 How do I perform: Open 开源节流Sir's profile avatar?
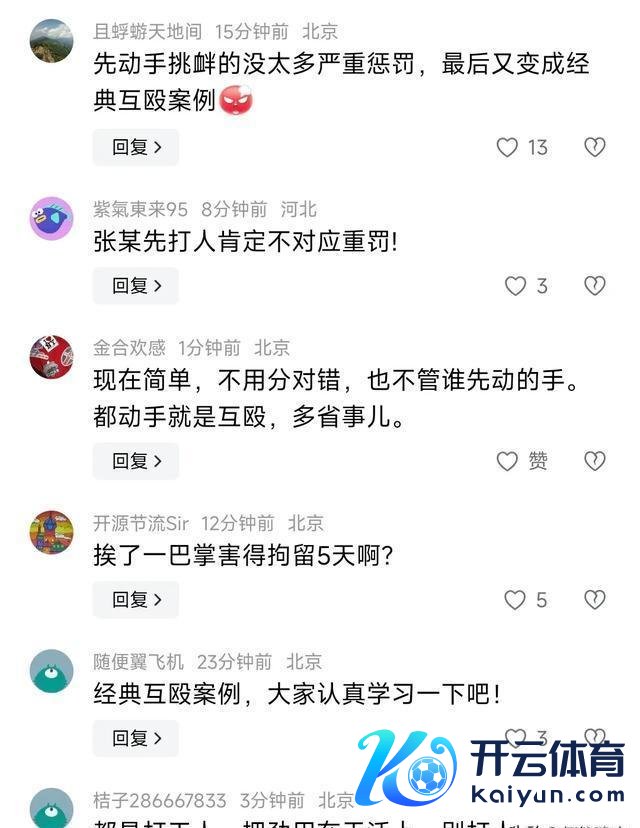point(51,532)
